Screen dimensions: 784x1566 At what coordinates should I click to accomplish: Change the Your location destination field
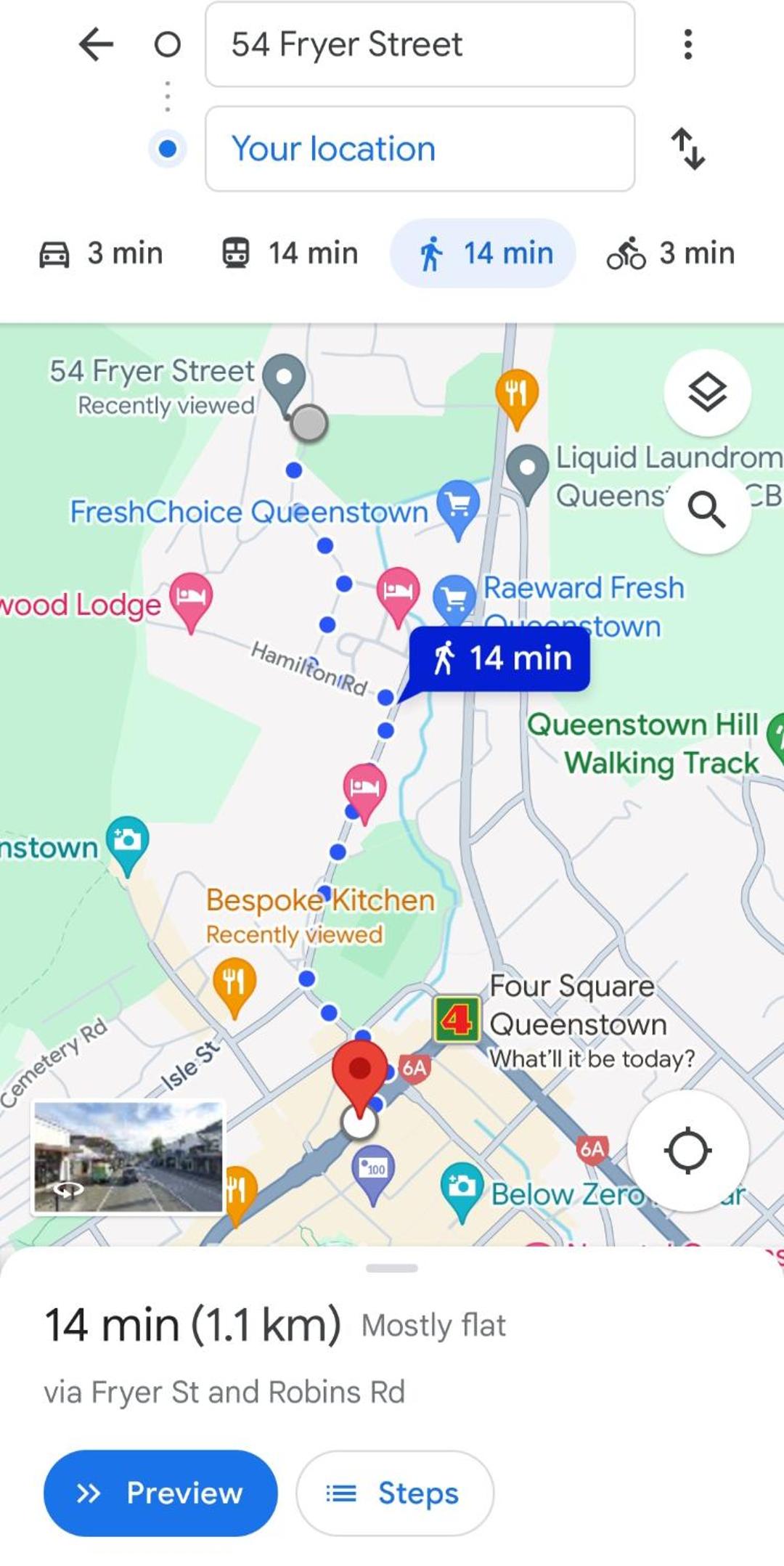pyautogui.click(x=420, y=149)
